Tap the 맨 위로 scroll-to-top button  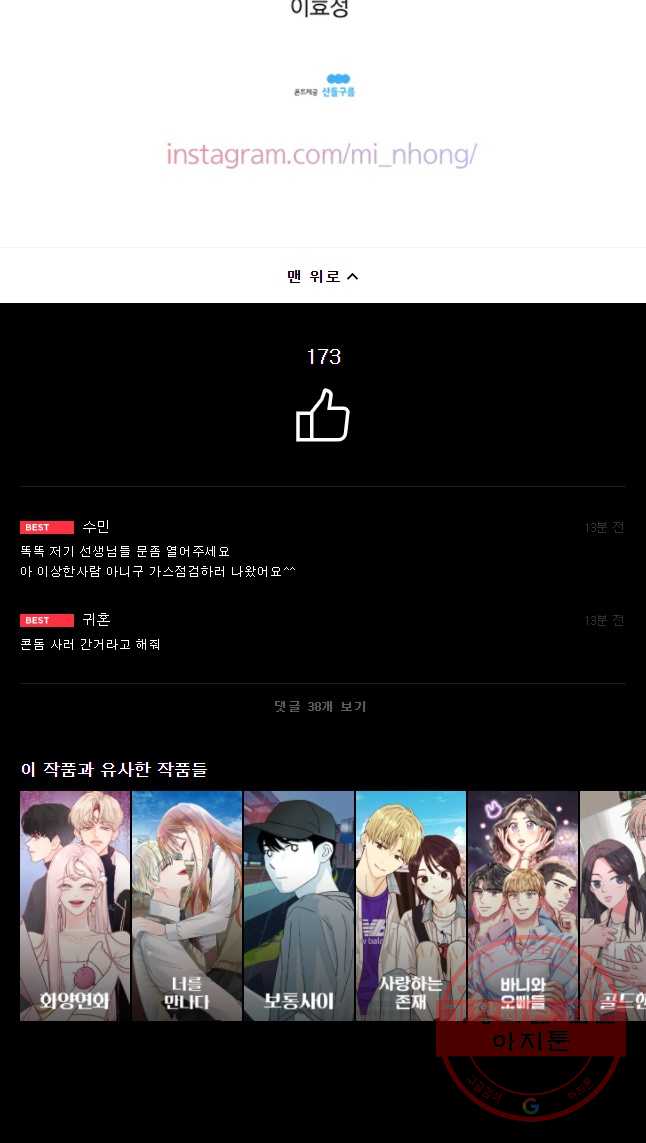click(x=323, y=276)
